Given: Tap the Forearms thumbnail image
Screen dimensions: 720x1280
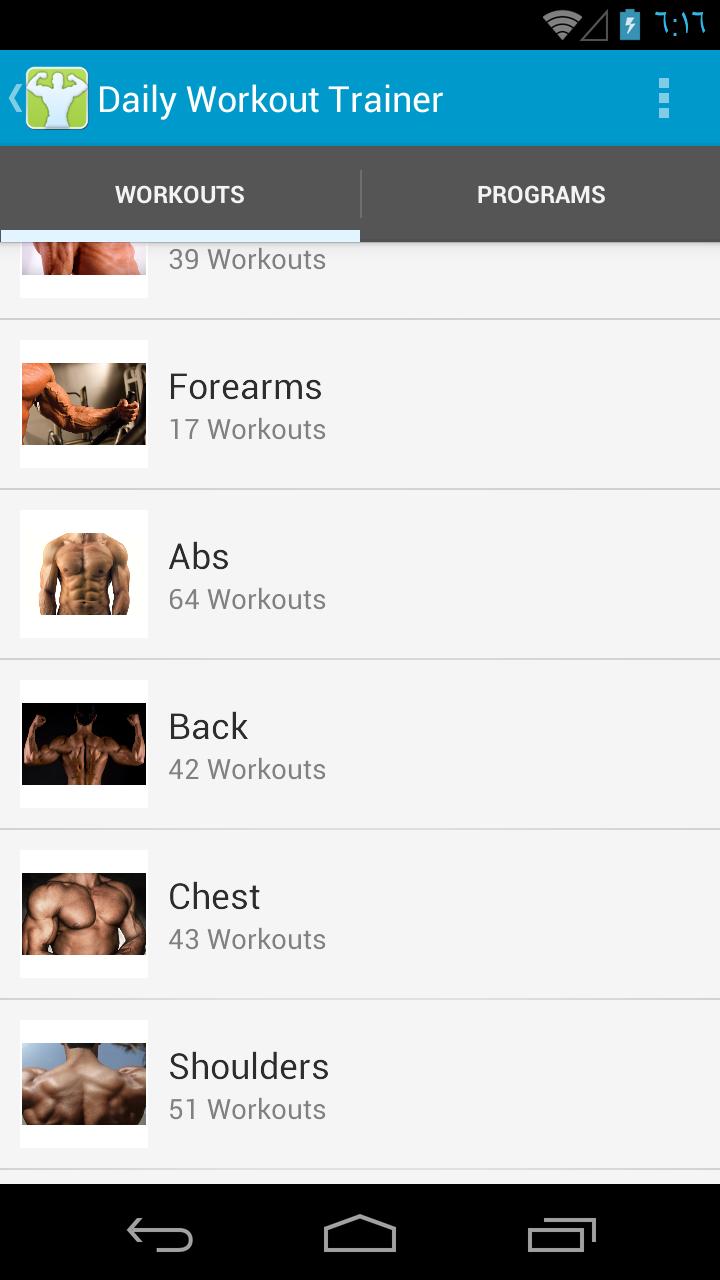Looking at the screenshot, I should 83,405.
